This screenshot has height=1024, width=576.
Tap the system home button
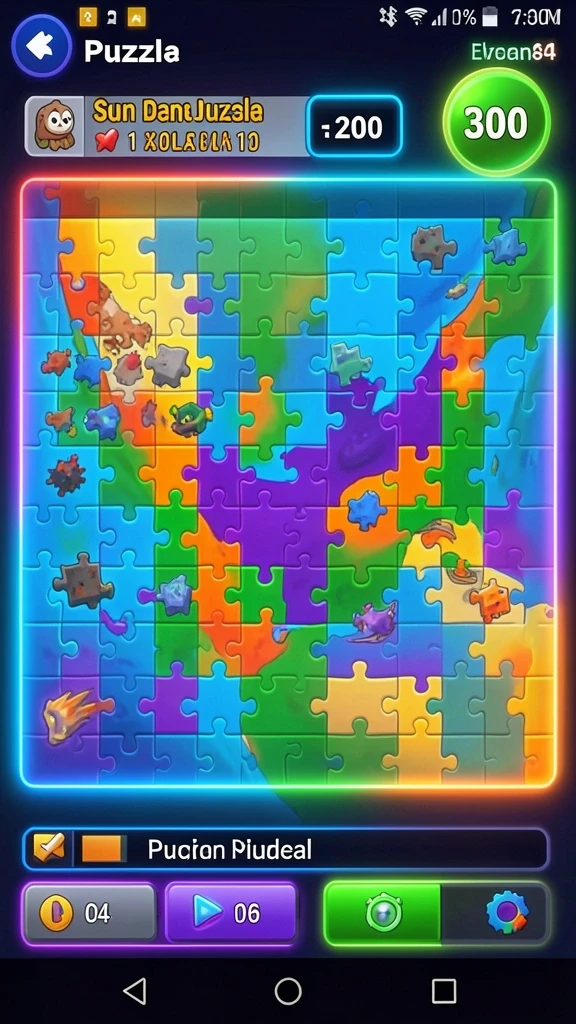[x=288, y=991]
